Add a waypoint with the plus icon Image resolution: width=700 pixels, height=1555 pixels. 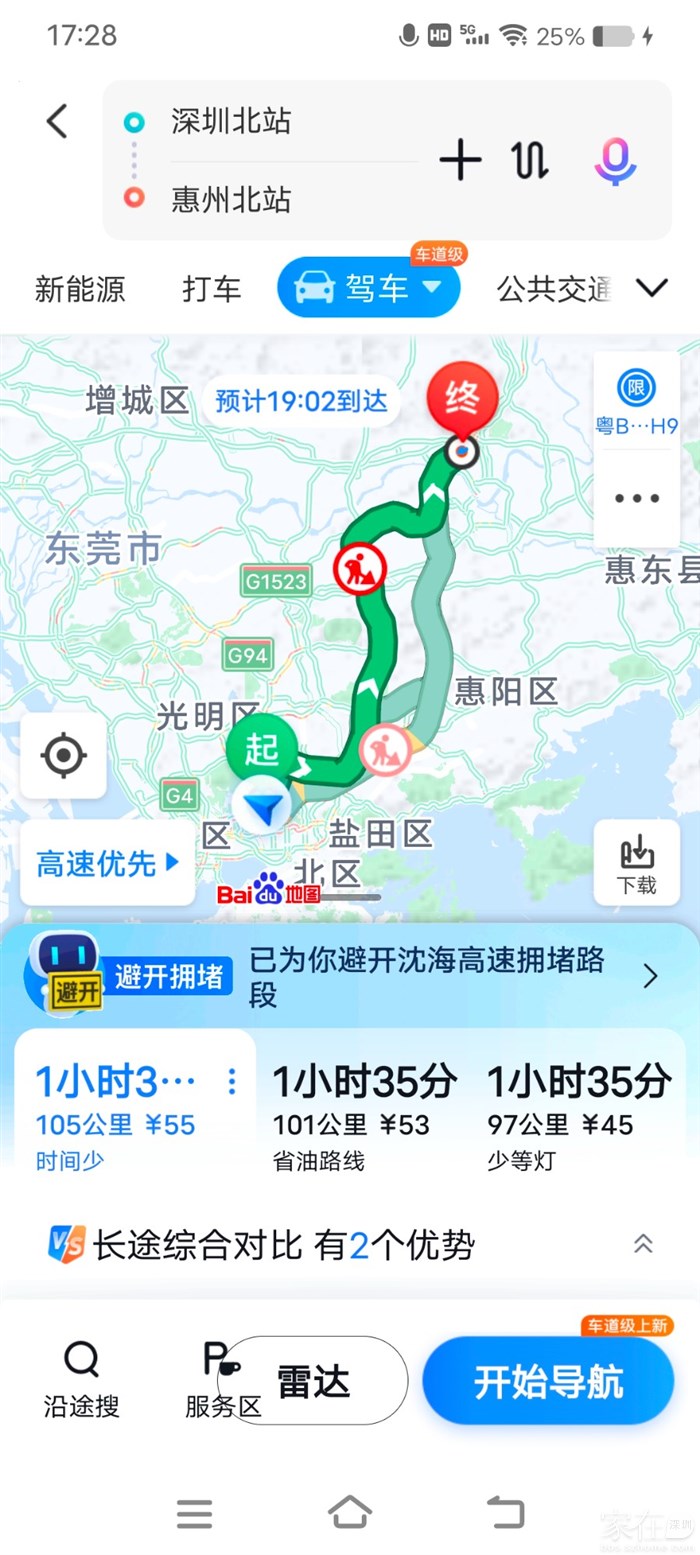coord(460,160)
